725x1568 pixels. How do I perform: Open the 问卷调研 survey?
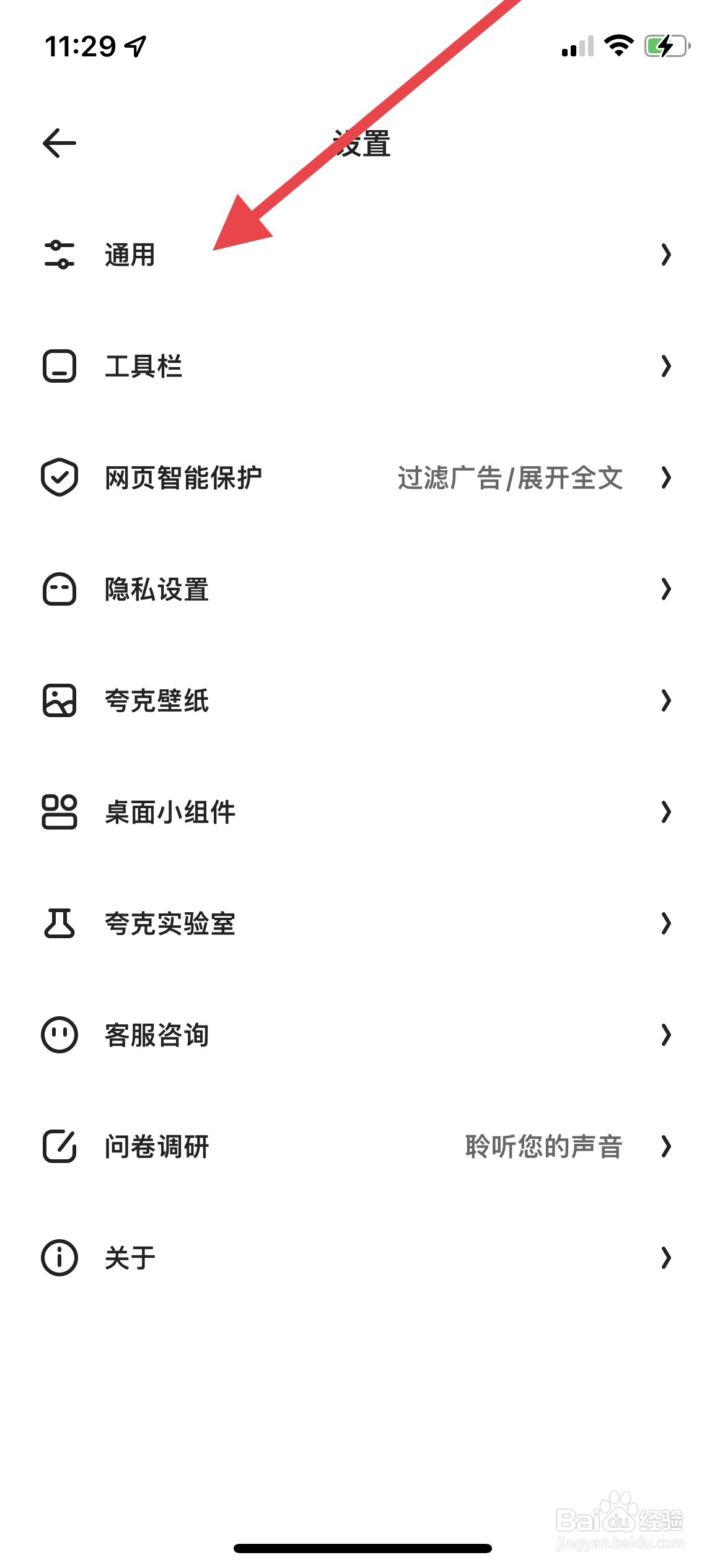click(x=157, y=1146)
